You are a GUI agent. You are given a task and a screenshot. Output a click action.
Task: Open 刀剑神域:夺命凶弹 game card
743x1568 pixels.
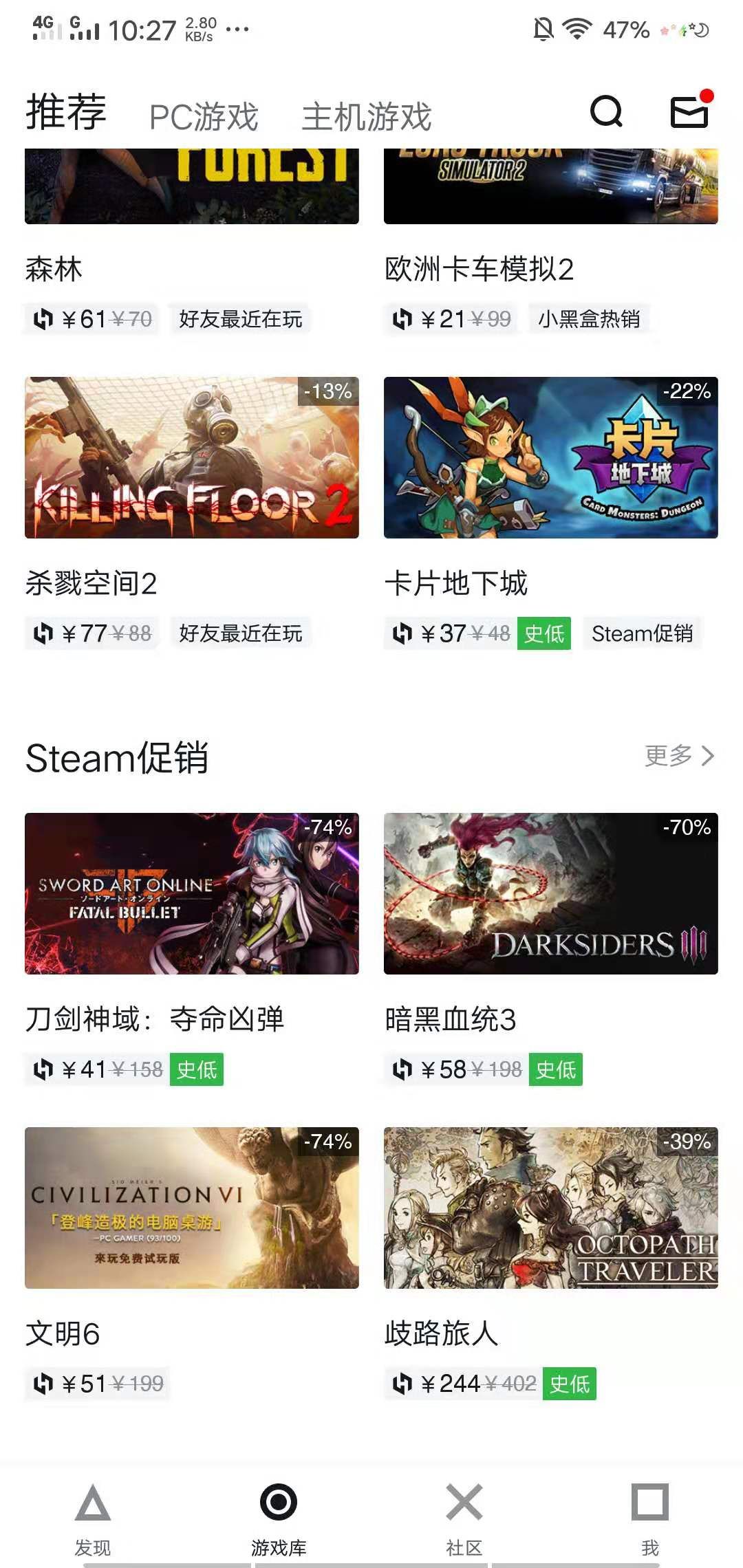tap(191, 894)
